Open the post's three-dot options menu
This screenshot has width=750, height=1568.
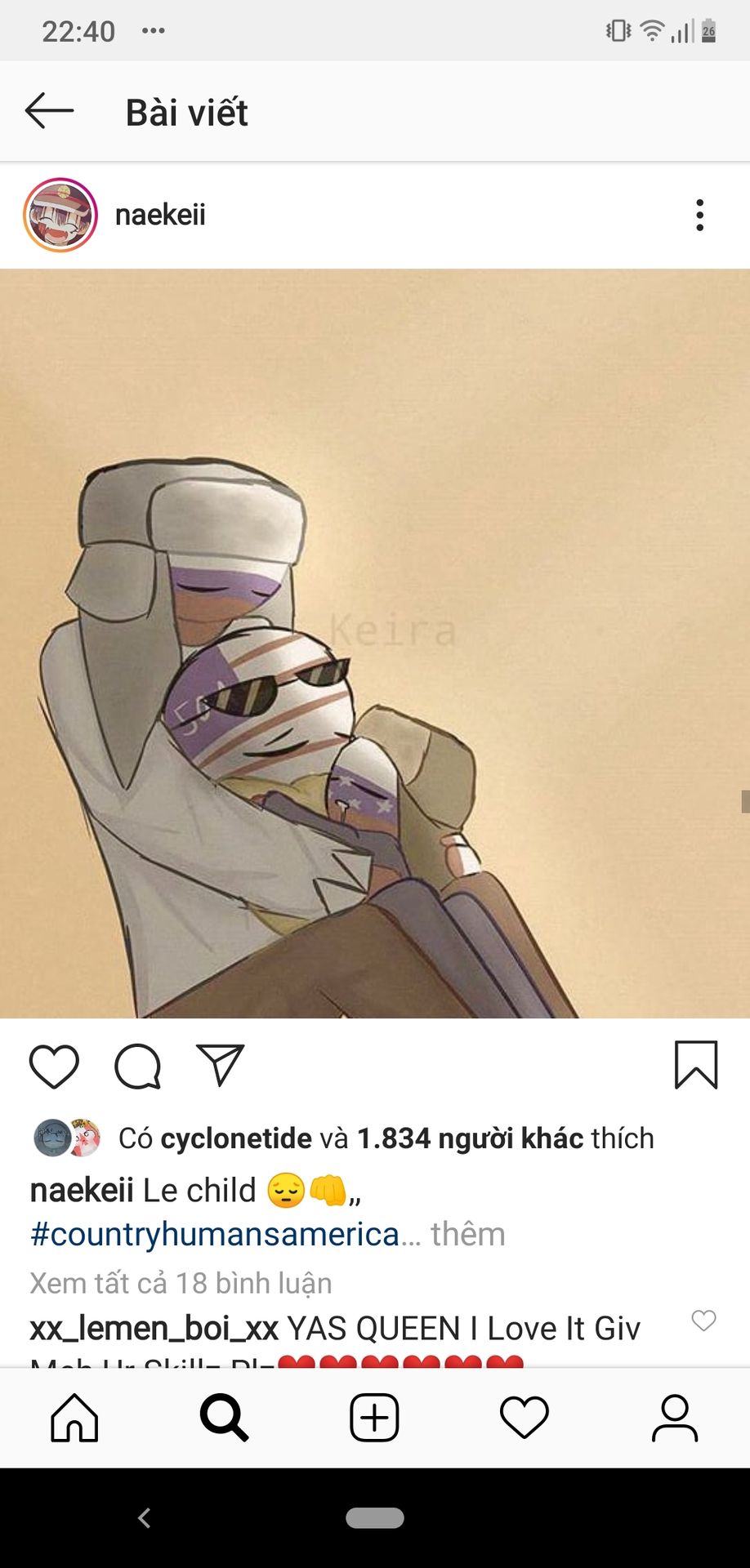(x=699, y=215)
